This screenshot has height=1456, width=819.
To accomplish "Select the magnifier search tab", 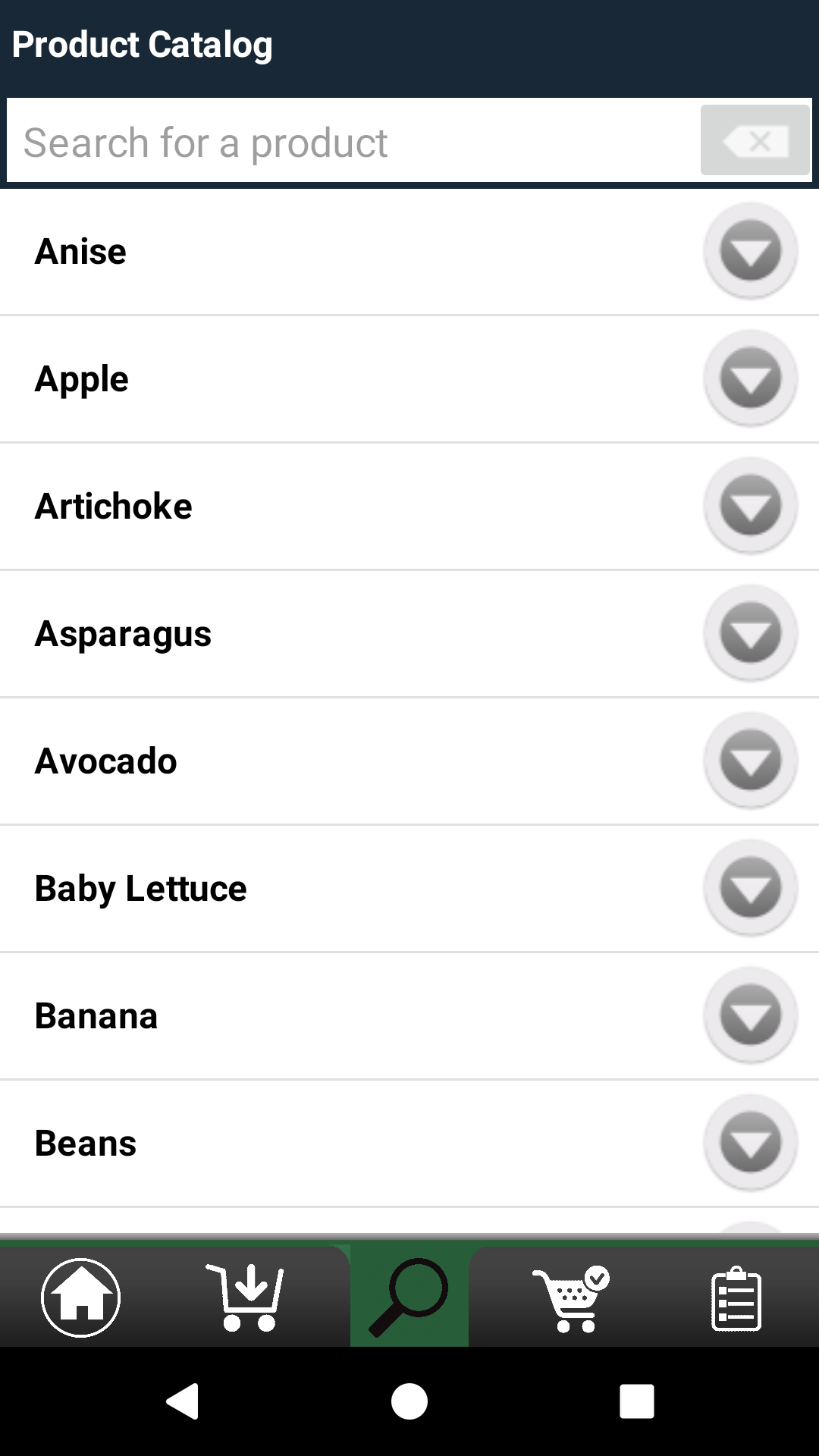I will pyautogui.click(x=409, y=1297).
